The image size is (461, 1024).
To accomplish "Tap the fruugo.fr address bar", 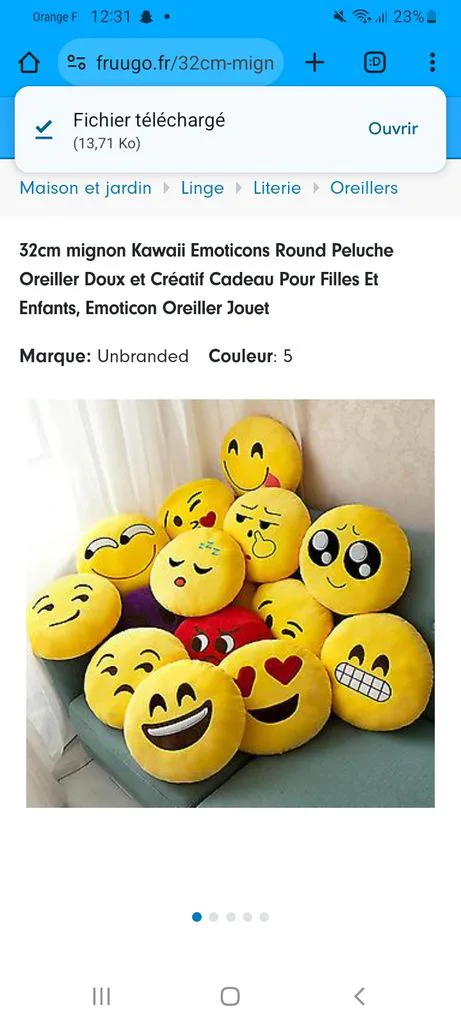I will coord(171,63).
